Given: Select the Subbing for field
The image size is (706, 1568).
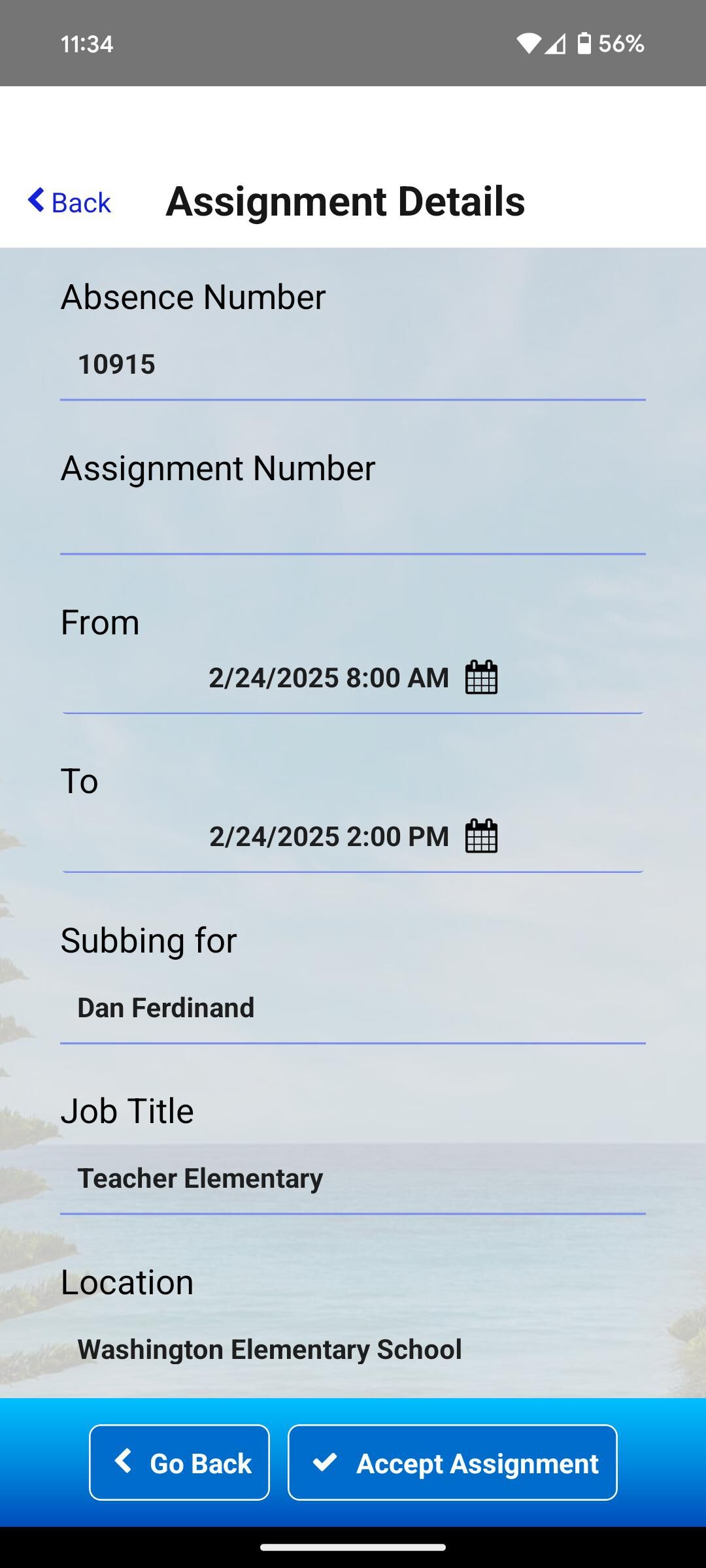Looking at the screenshot, I should (353, 1008).
